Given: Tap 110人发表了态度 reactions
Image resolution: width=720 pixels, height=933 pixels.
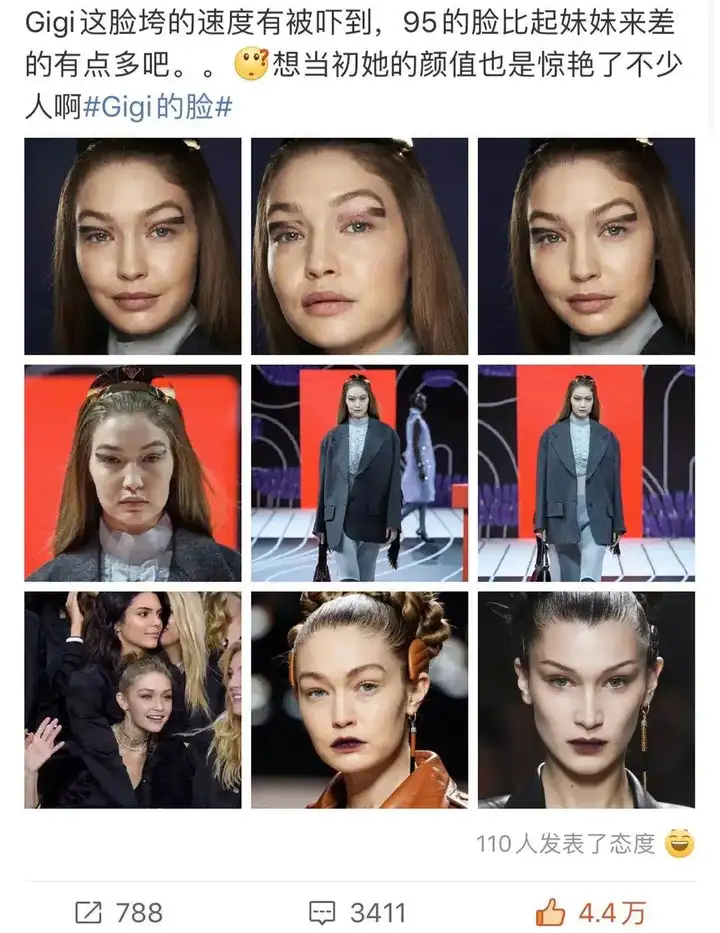Looking at the screenshot, I should point(566,844).
